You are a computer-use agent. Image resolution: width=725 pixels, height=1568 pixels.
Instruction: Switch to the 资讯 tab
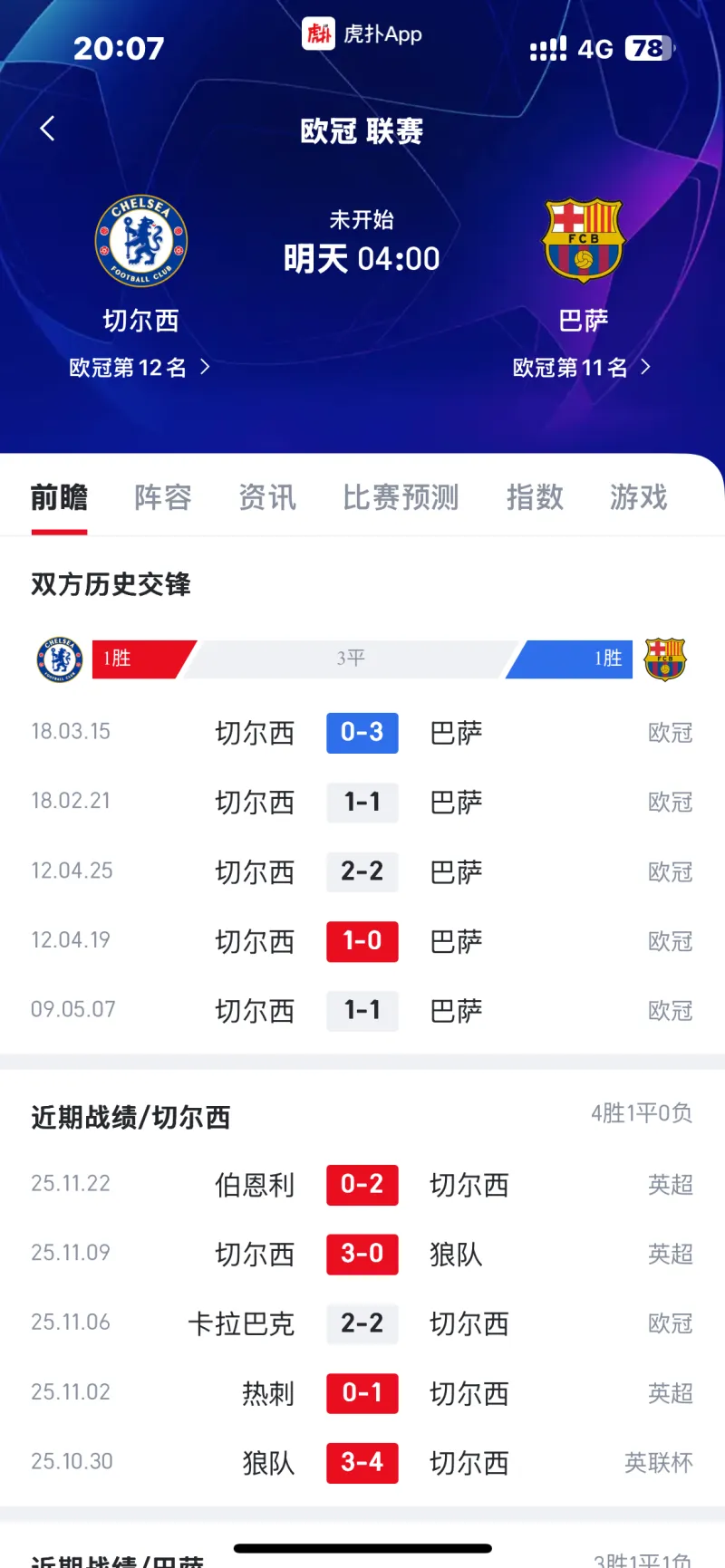(x=267, y=497)
